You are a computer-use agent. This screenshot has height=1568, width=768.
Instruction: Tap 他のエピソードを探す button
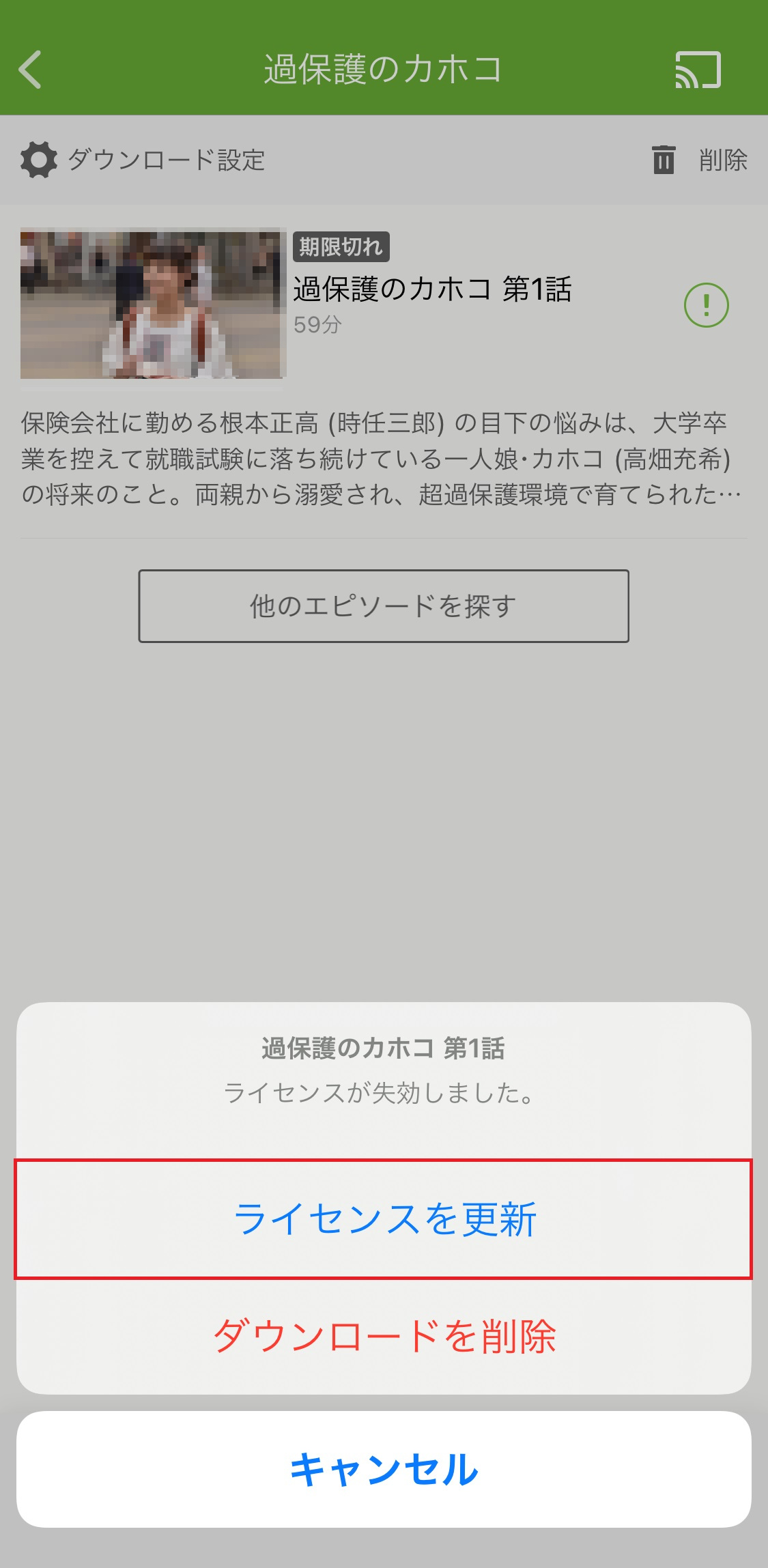[x=384, y=606]
